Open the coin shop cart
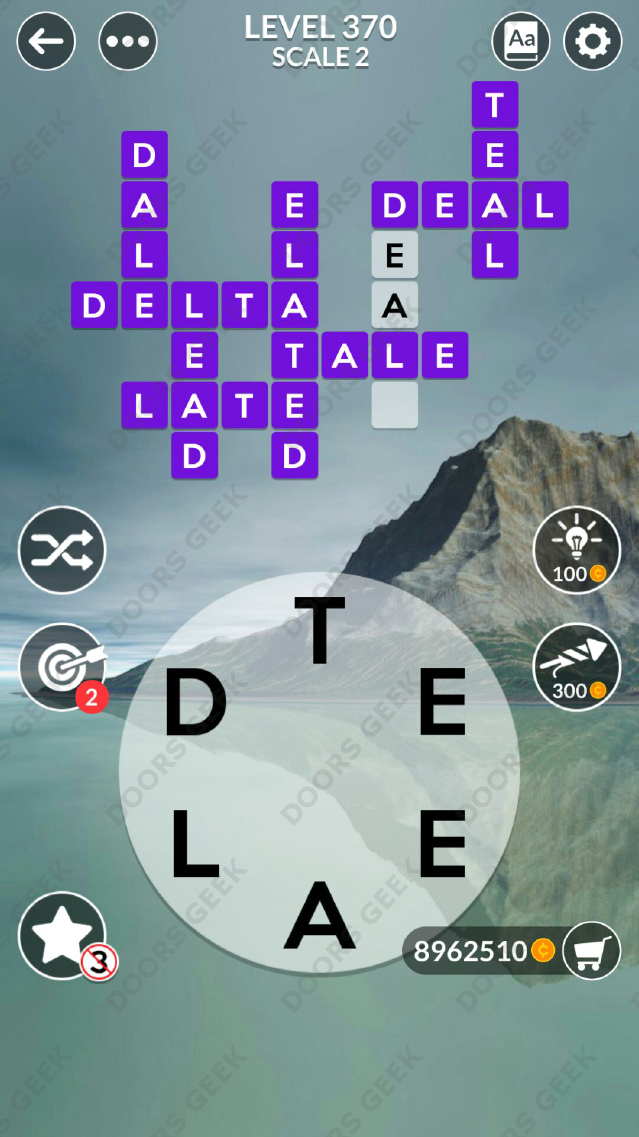The image size is (639, 1137). point(592,950)
